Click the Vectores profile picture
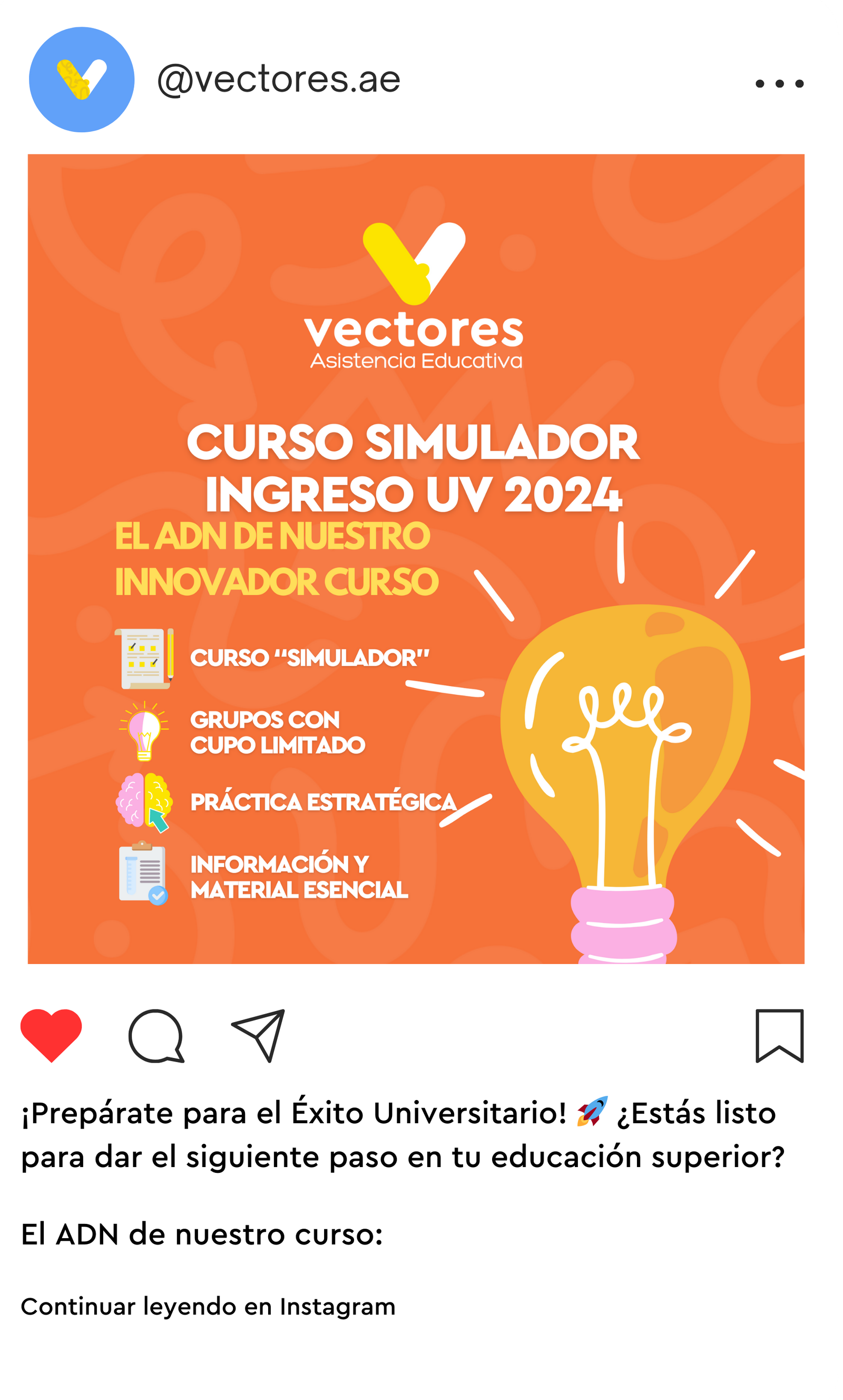This screenshot has height=1400, width=843. [81, 80]
